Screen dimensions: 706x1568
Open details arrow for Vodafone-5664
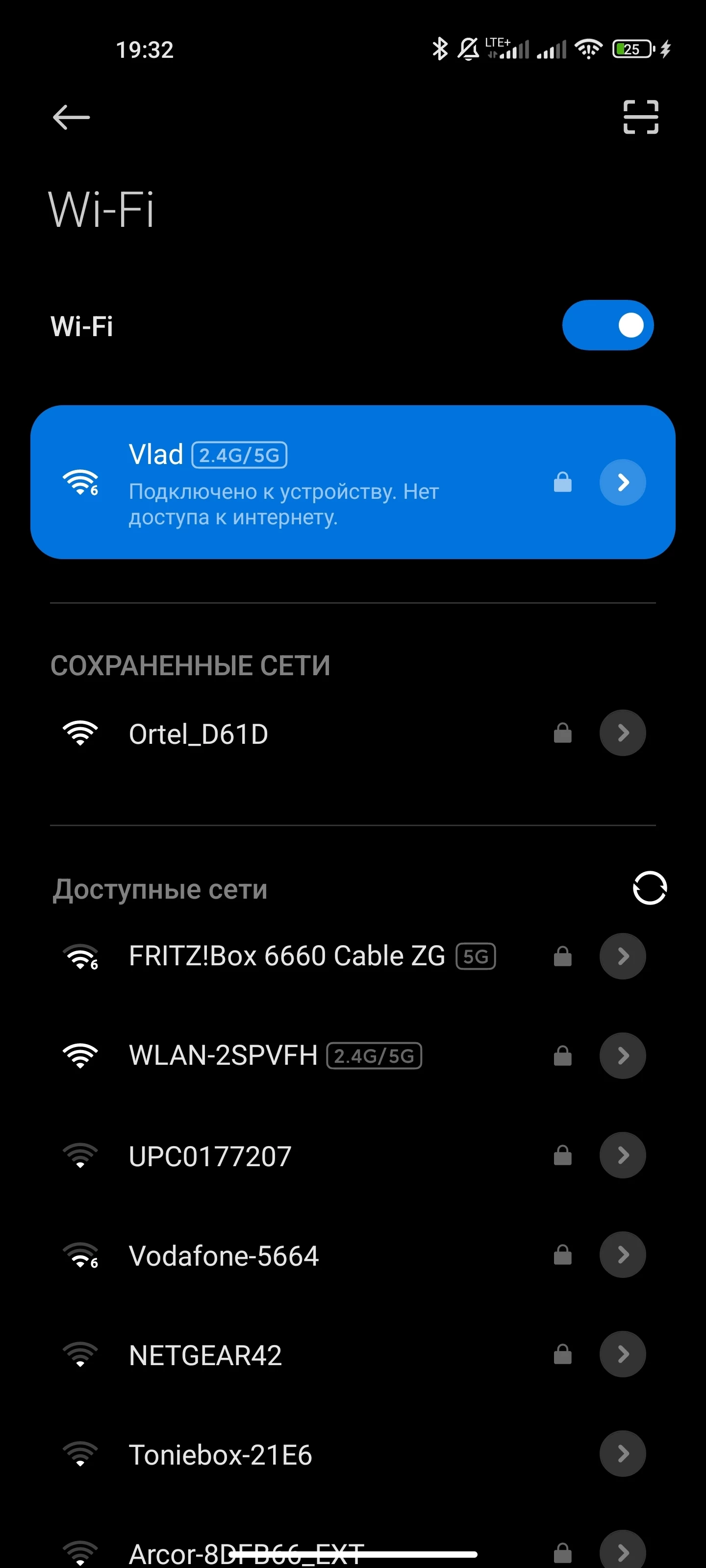pos(623,1254)
